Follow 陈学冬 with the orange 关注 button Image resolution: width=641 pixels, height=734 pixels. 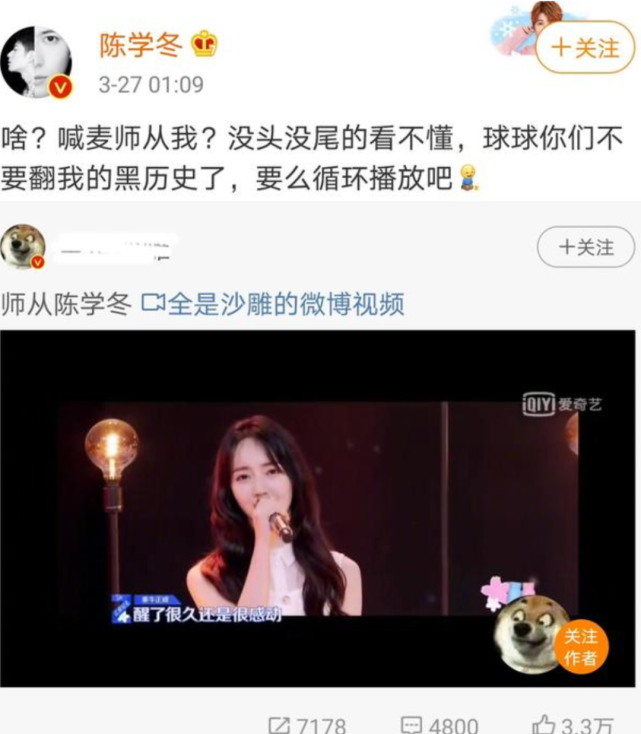tap(585, 47)
